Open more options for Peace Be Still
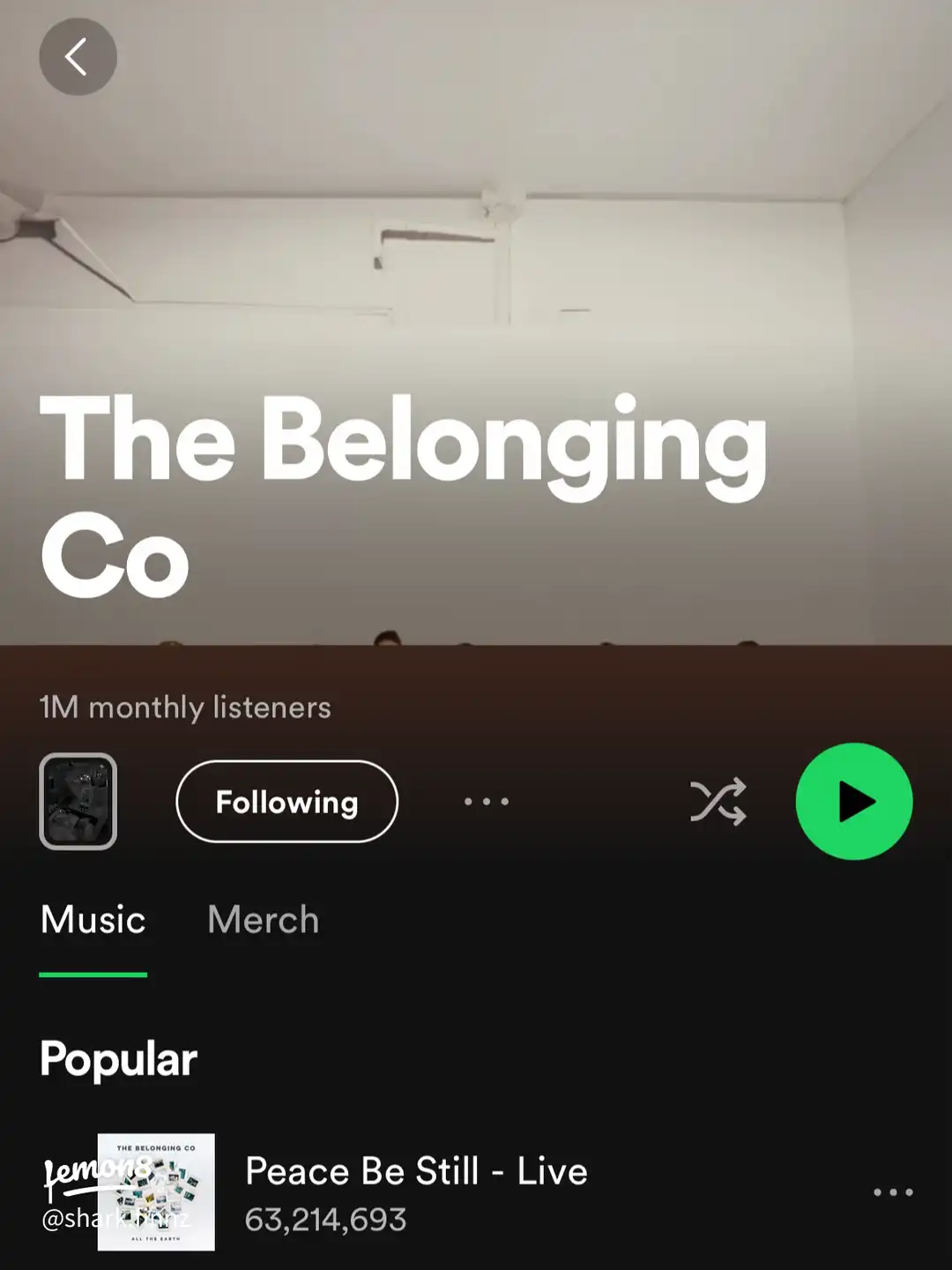952x1270 pixels. click(x=892, y=1192)
